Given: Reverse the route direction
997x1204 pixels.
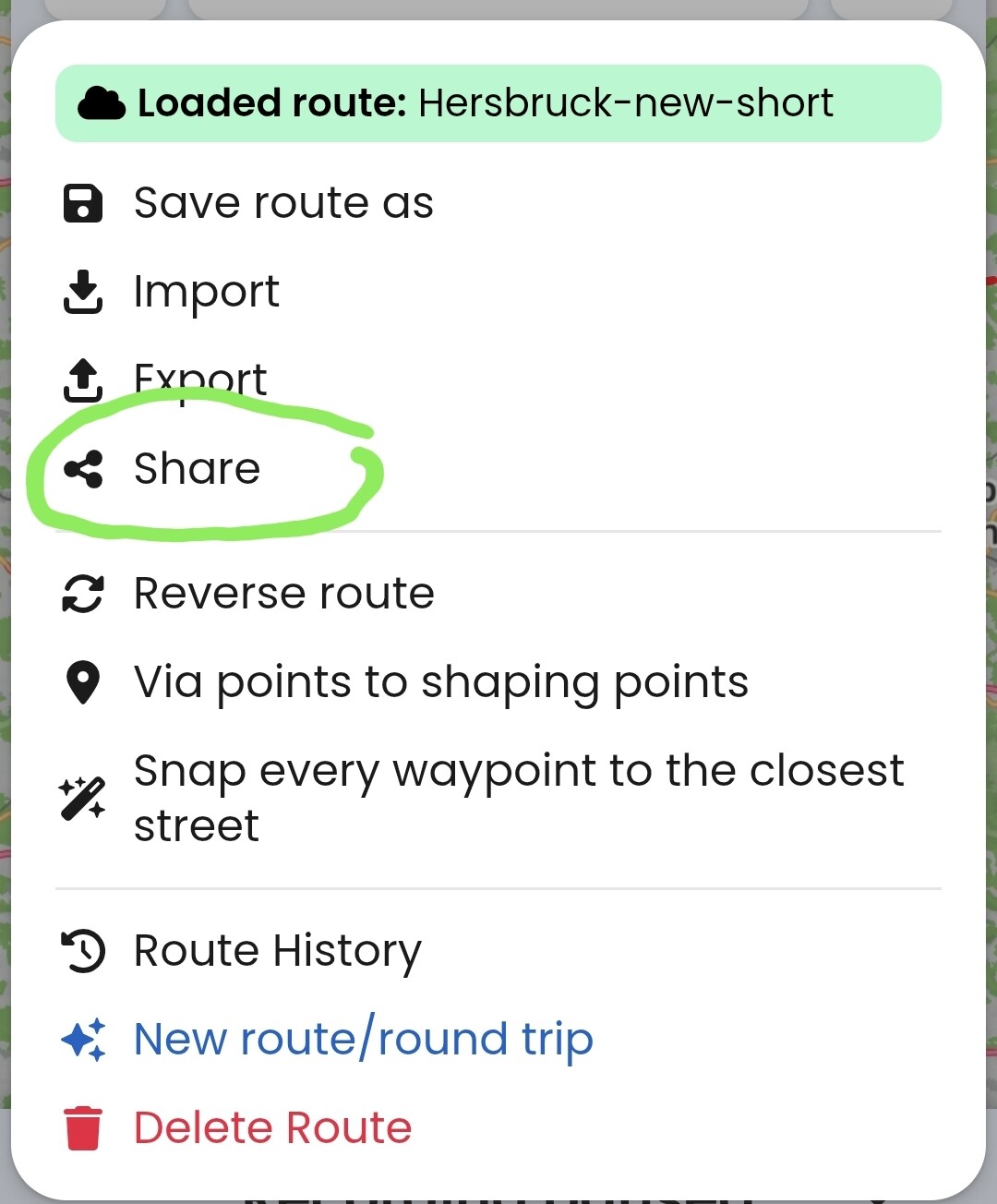Looking at the screenshot, I should [283, 593].
